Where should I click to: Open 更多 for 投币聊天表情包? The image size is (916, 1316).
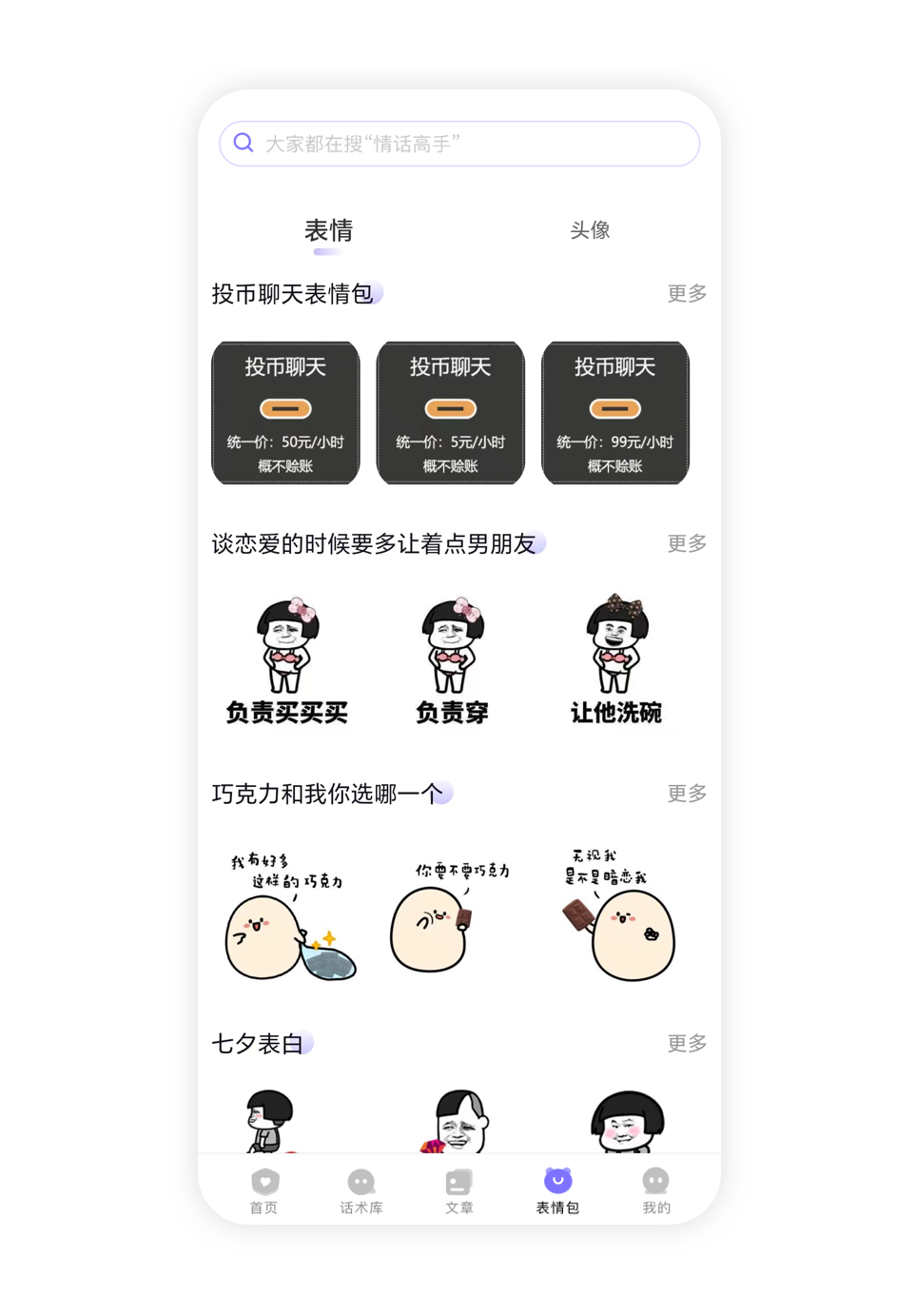coord(687,293)
